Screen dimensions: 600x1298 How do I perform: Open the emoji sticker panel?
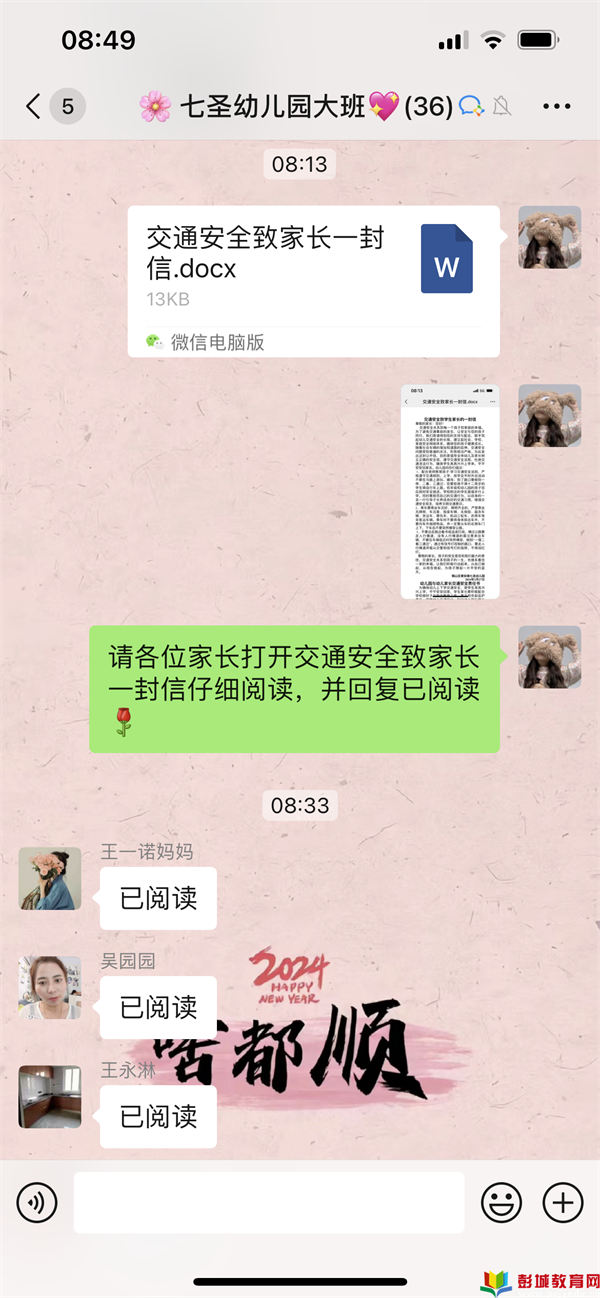[501, 1202]
